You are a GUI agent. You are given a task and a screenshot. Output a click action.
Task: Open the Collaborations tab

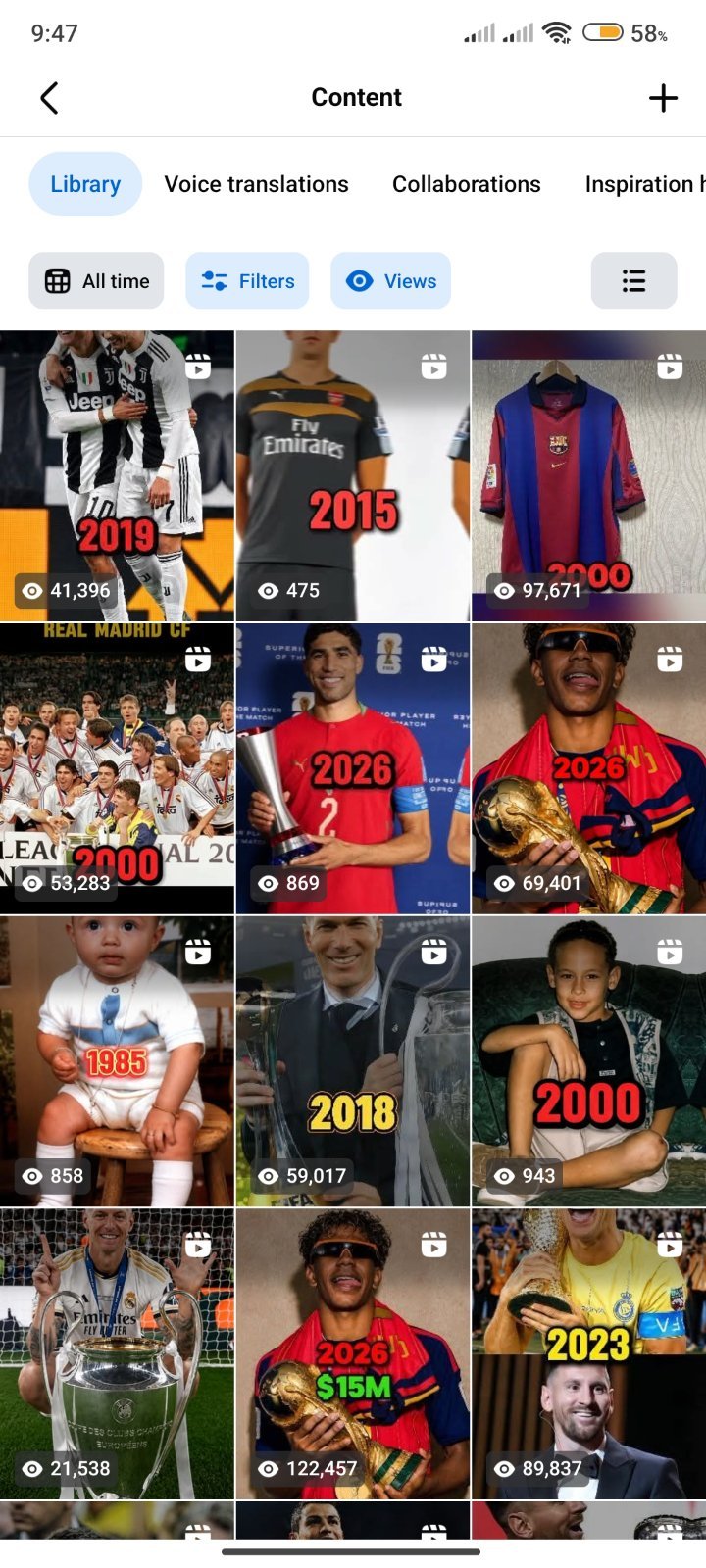pyautogui.click(x=467, y=184)
